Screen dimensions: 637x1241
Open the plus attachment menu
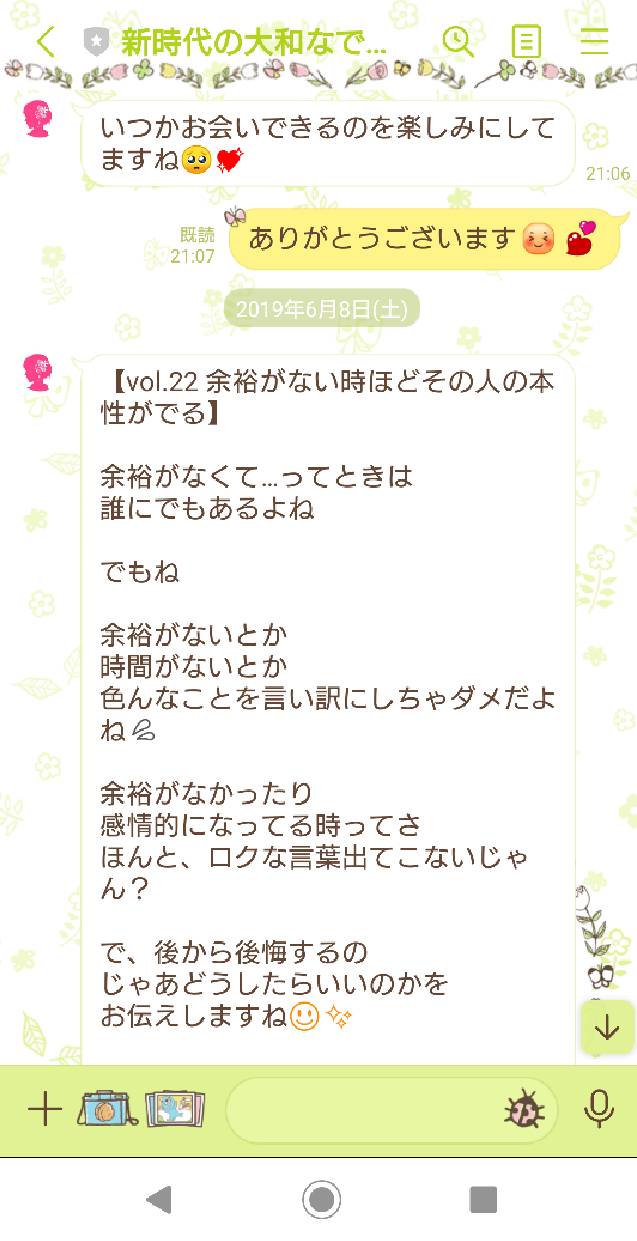pos(44,1109)
